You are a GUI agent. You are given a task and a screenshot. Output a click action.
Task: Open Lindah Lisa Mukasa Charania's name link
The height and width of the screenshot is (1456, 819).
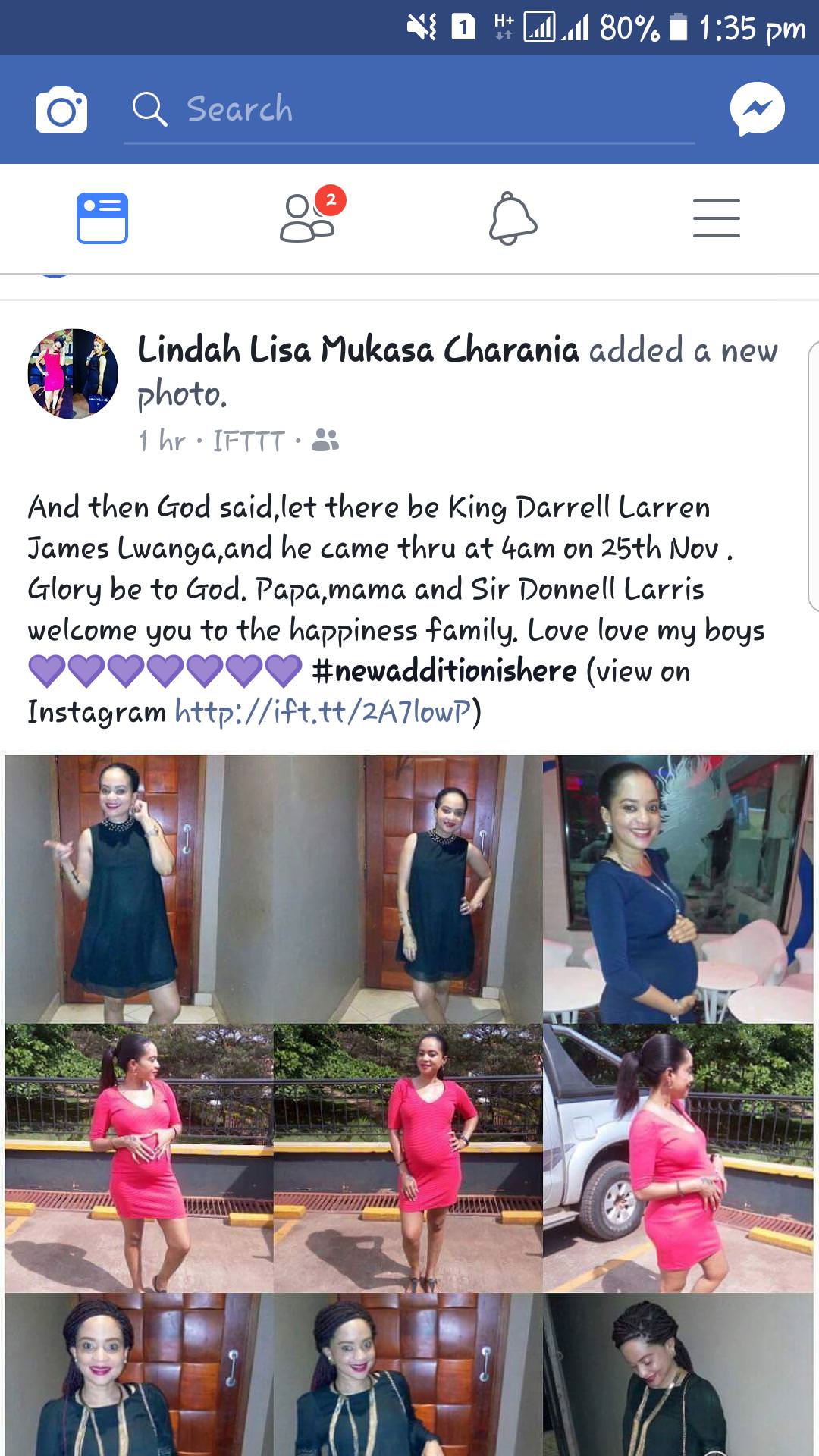tap(358, 350)
